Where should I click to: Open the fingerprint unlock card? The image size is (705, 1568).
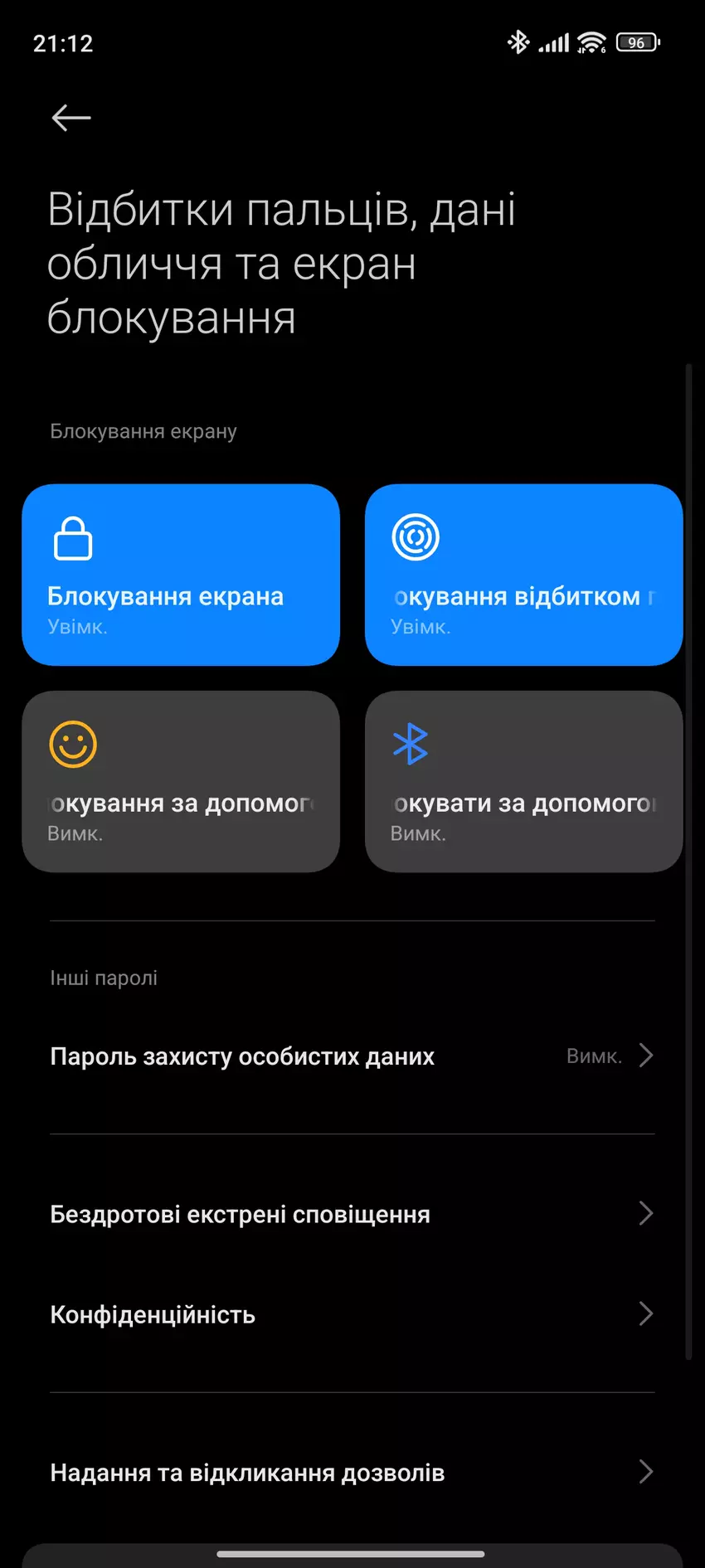point(523,575)
